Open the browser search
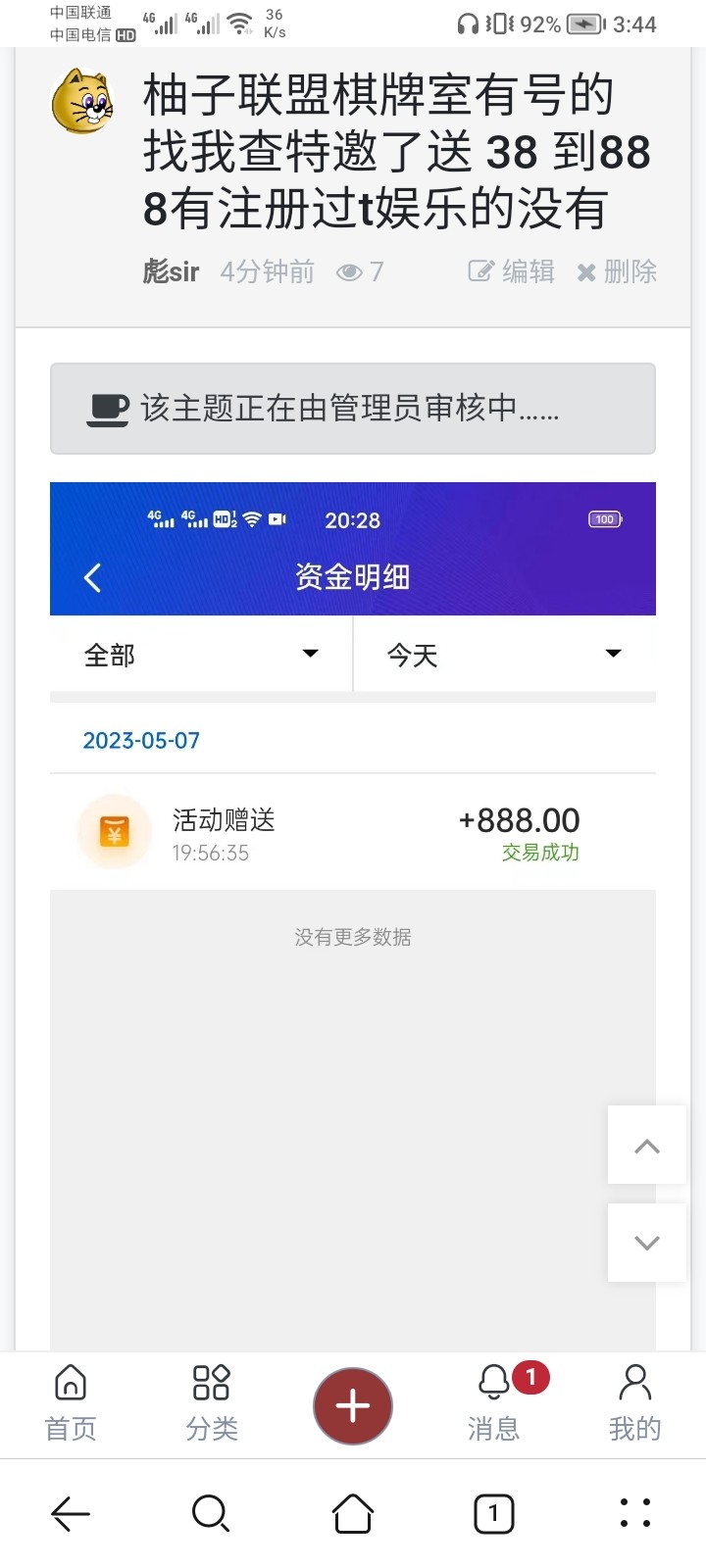706x1568 pixels. click(x=211, y=1514)
